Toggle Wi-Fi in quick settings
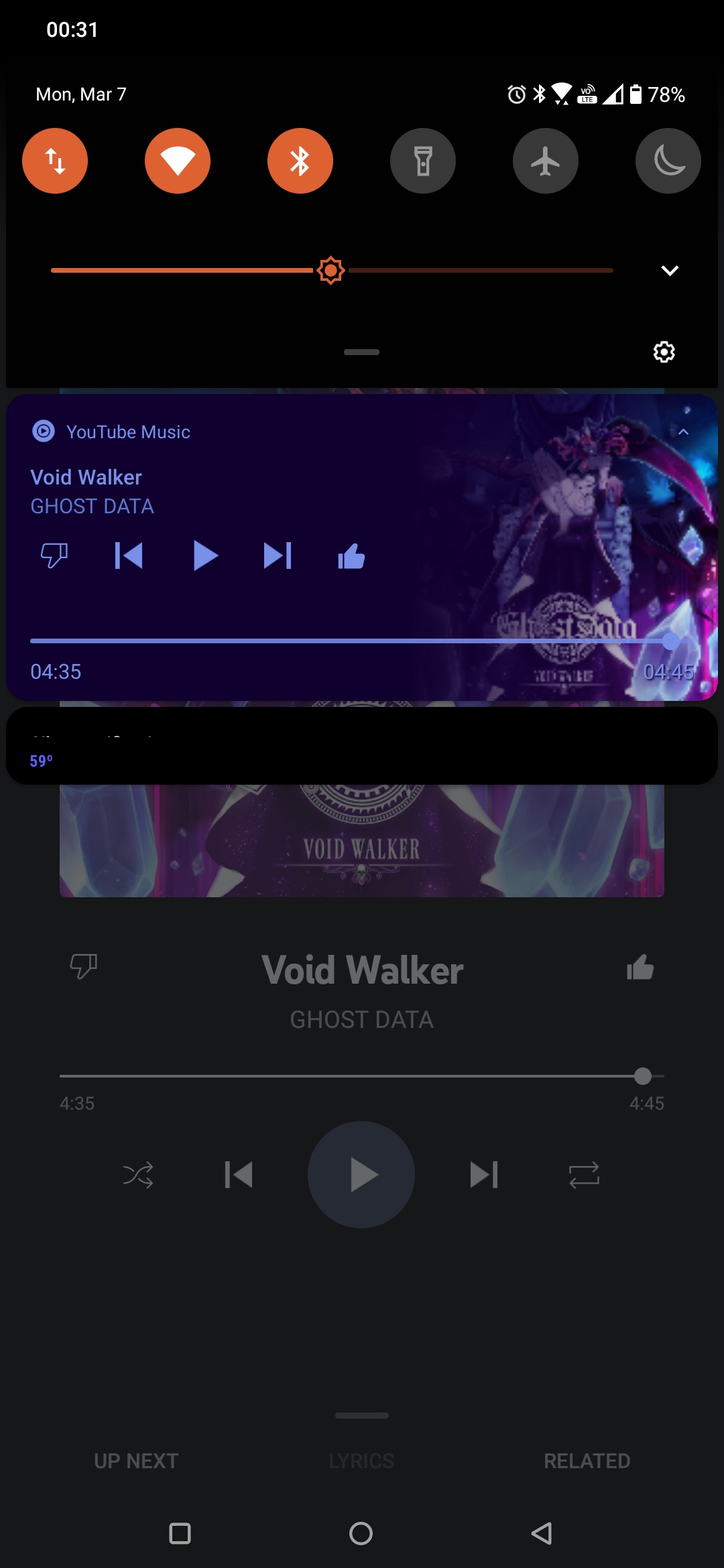Viewport: 724px width, 1568px height. (x=177, y=161)
